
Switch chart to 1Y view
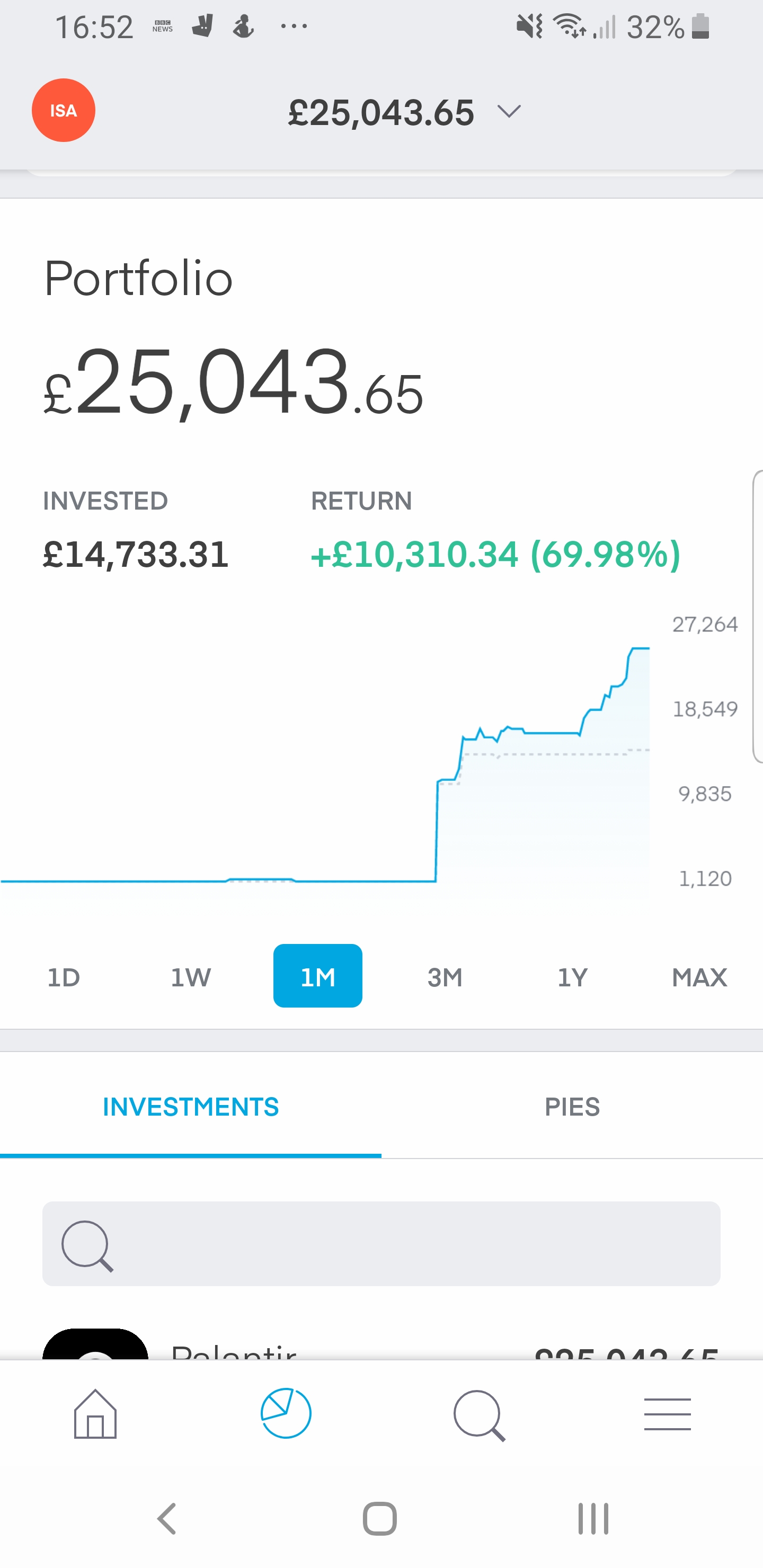click(571, 976)
